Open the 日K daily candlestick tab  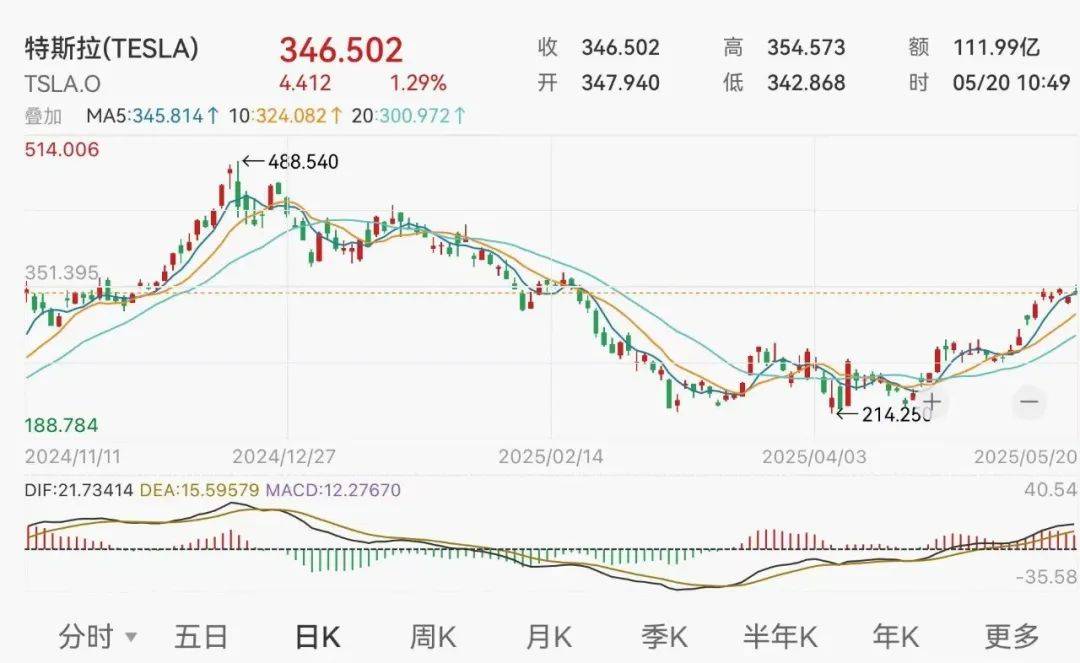[317, 636]
